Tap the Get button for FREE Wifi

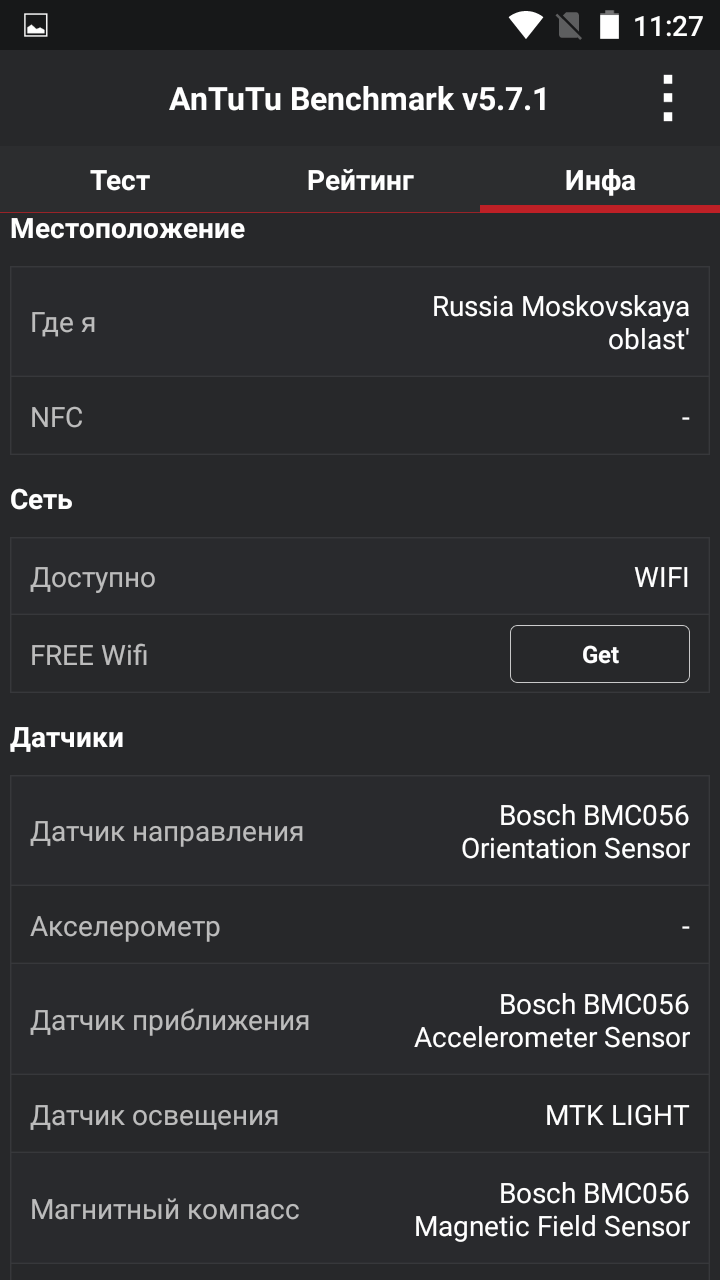600,654
